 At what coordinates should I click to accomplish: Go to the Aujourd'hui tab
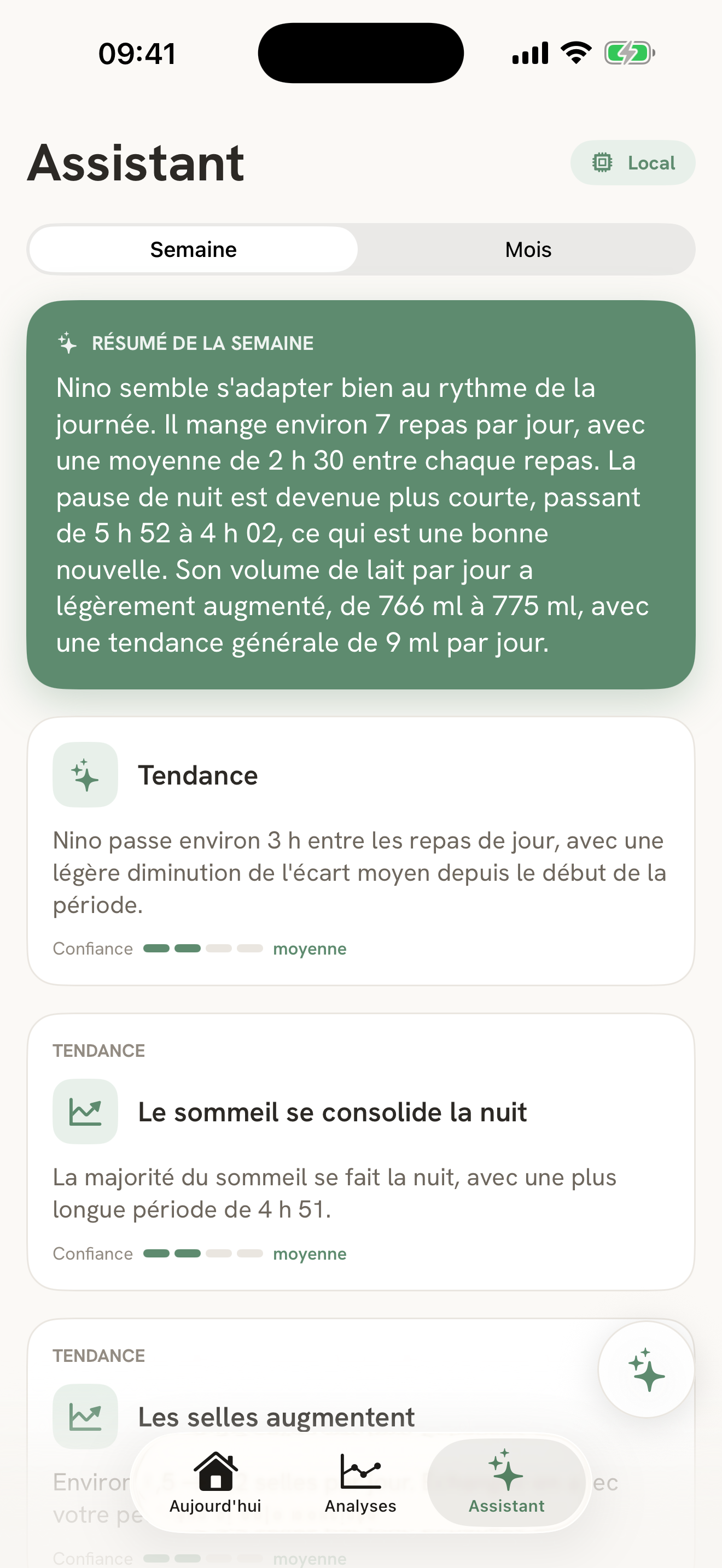pyautogui.click(x=216, y=1483)
